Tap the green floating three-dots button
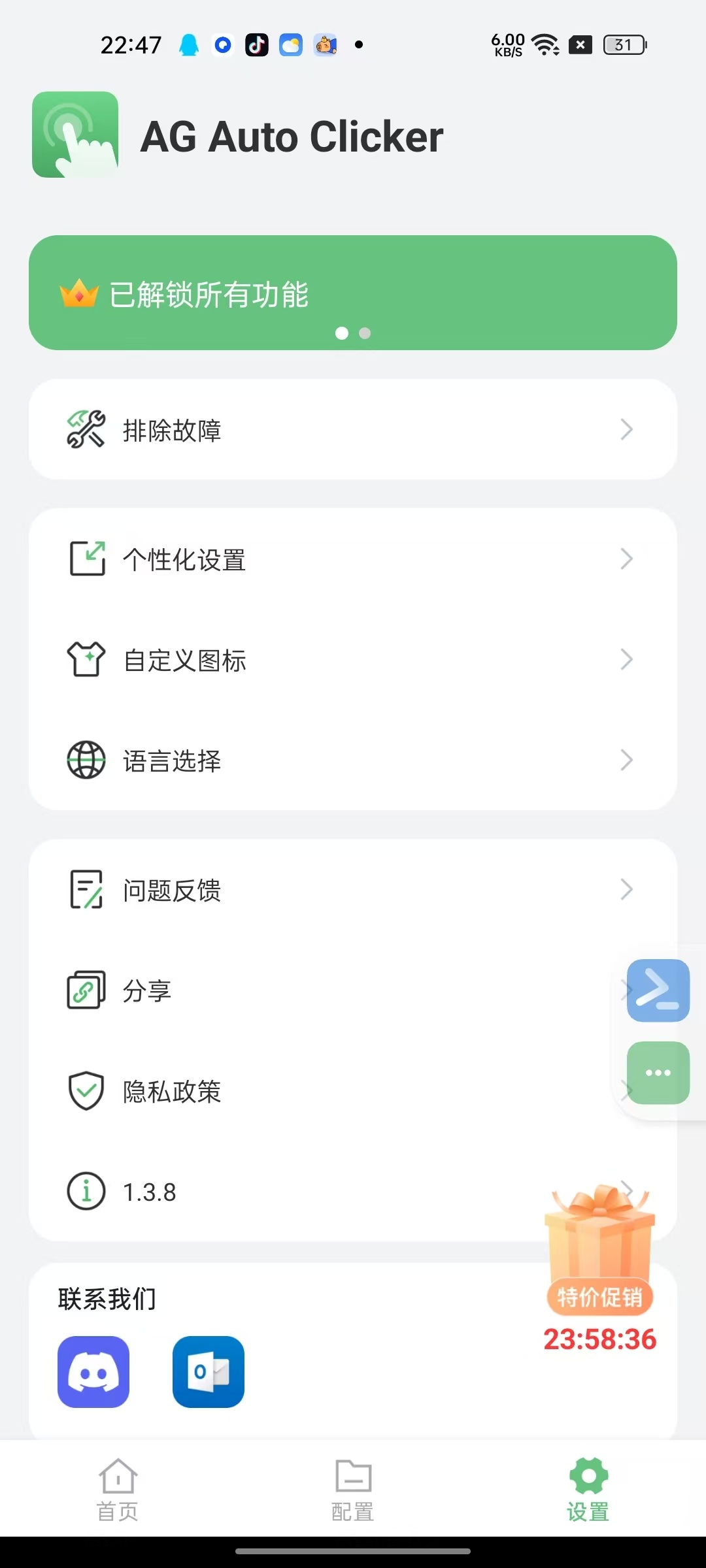The image size is (706, 1568). [658, 1073]
